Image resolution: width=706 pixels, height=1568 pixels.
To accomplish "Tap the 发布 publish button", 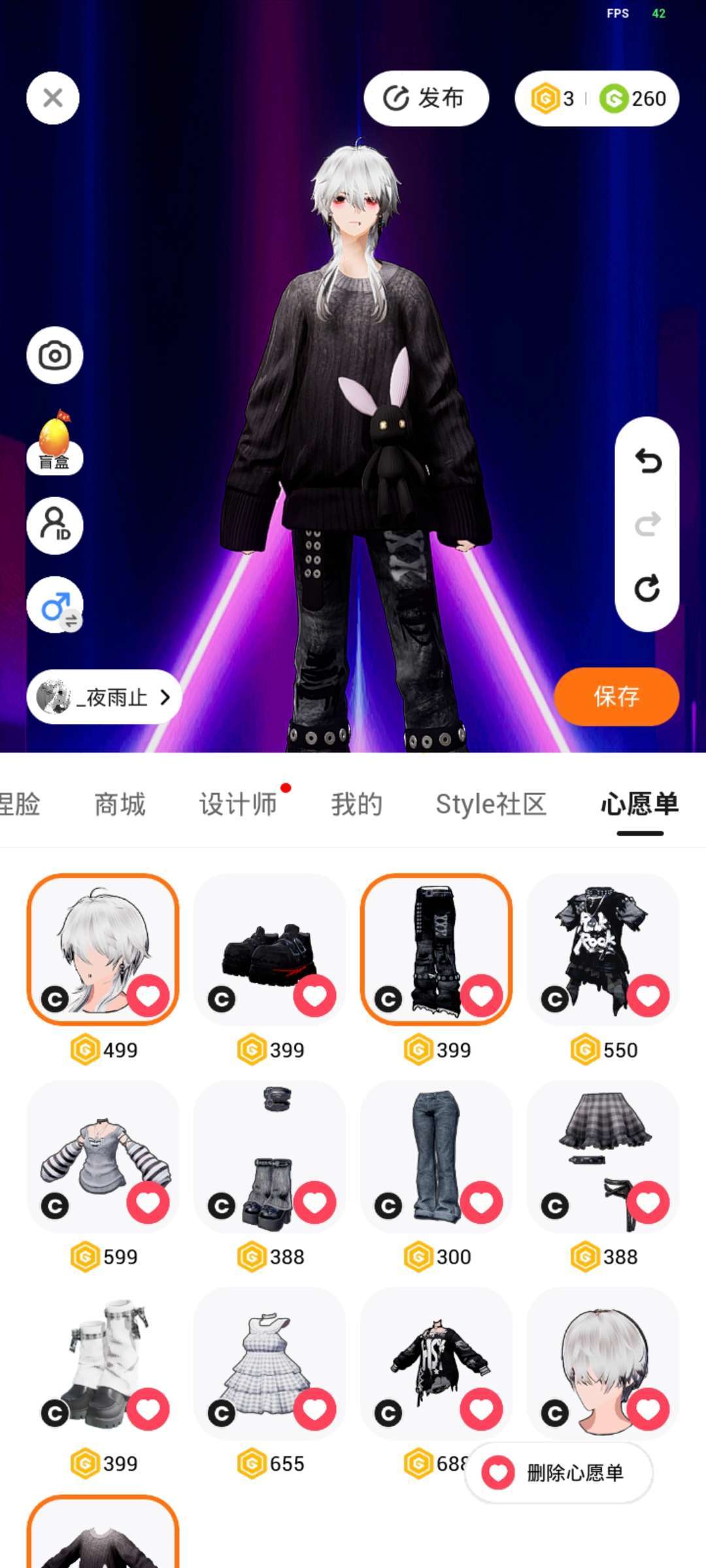I will pos(426,99).
